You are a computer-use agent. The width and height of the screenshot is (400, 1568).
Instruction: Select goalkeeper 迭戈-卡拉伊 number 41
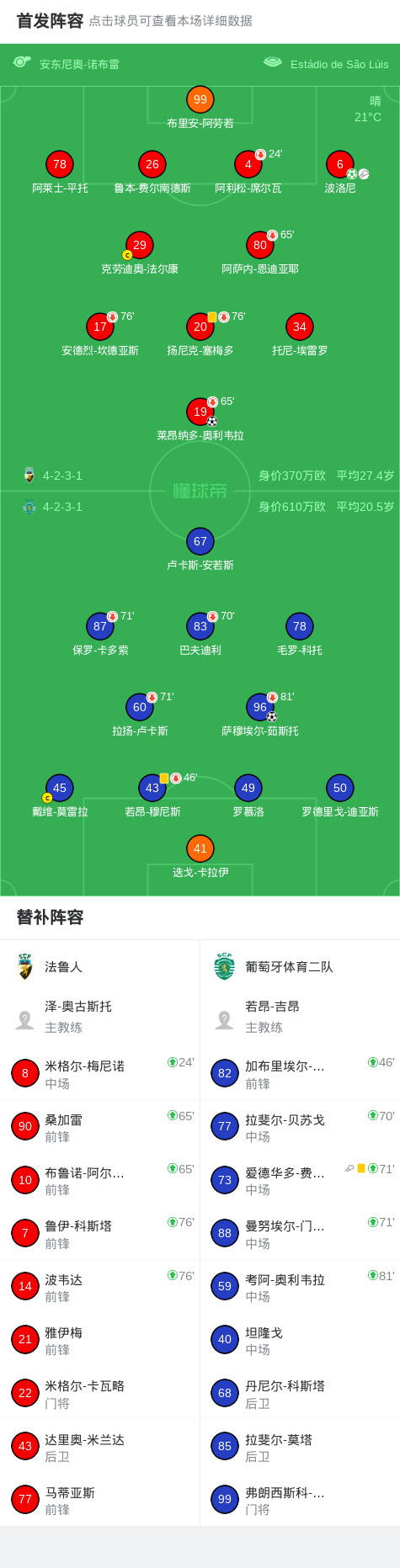tap(200, 848)
